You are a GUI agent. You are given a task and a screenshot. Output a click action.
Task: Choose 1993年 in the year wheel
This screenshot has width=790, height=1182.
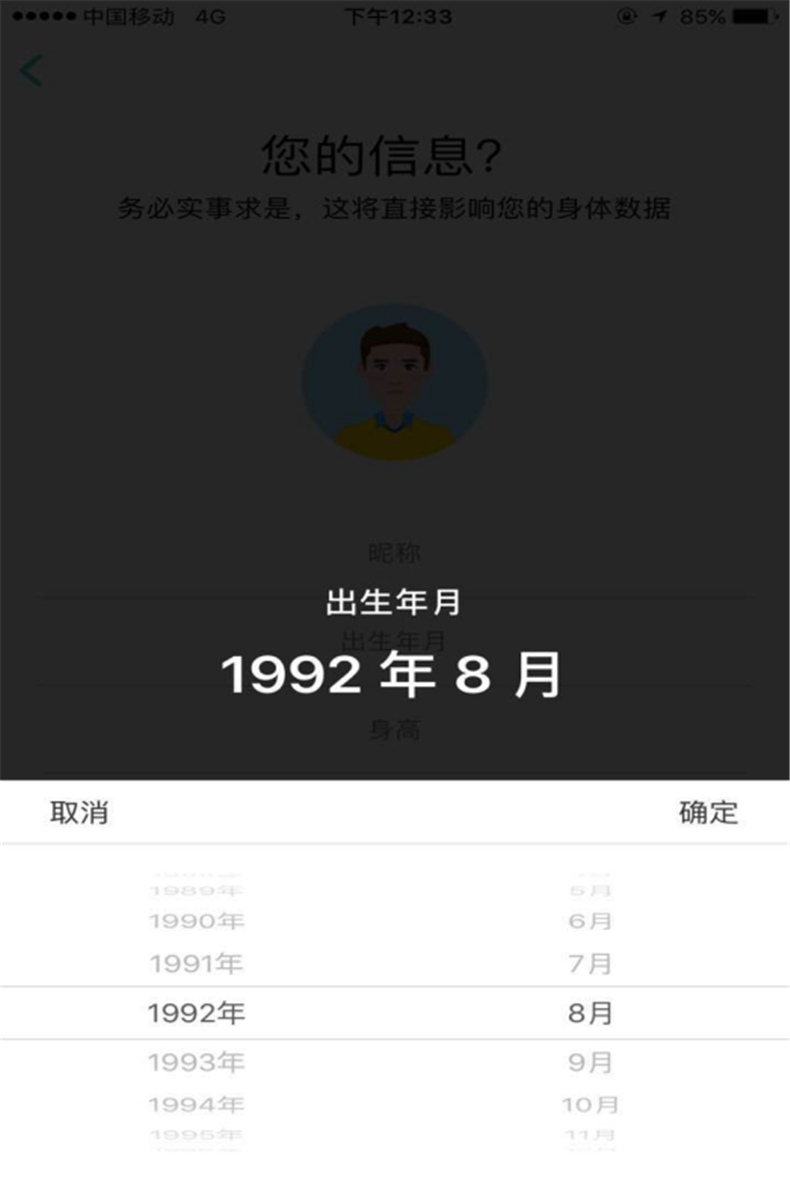[x=196, y=1063]
